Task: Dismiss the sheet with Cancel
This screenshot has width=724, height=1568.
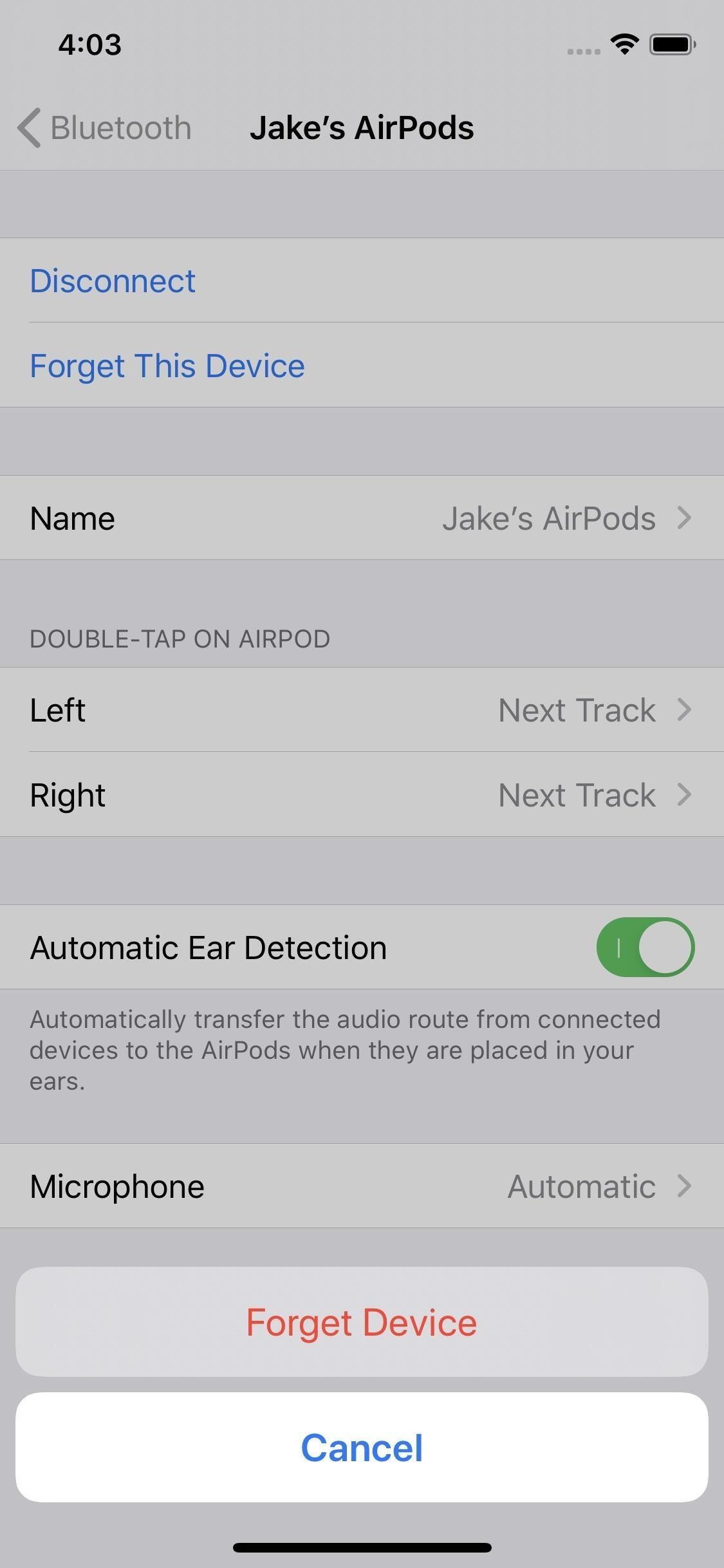Action: (362, 1448)
